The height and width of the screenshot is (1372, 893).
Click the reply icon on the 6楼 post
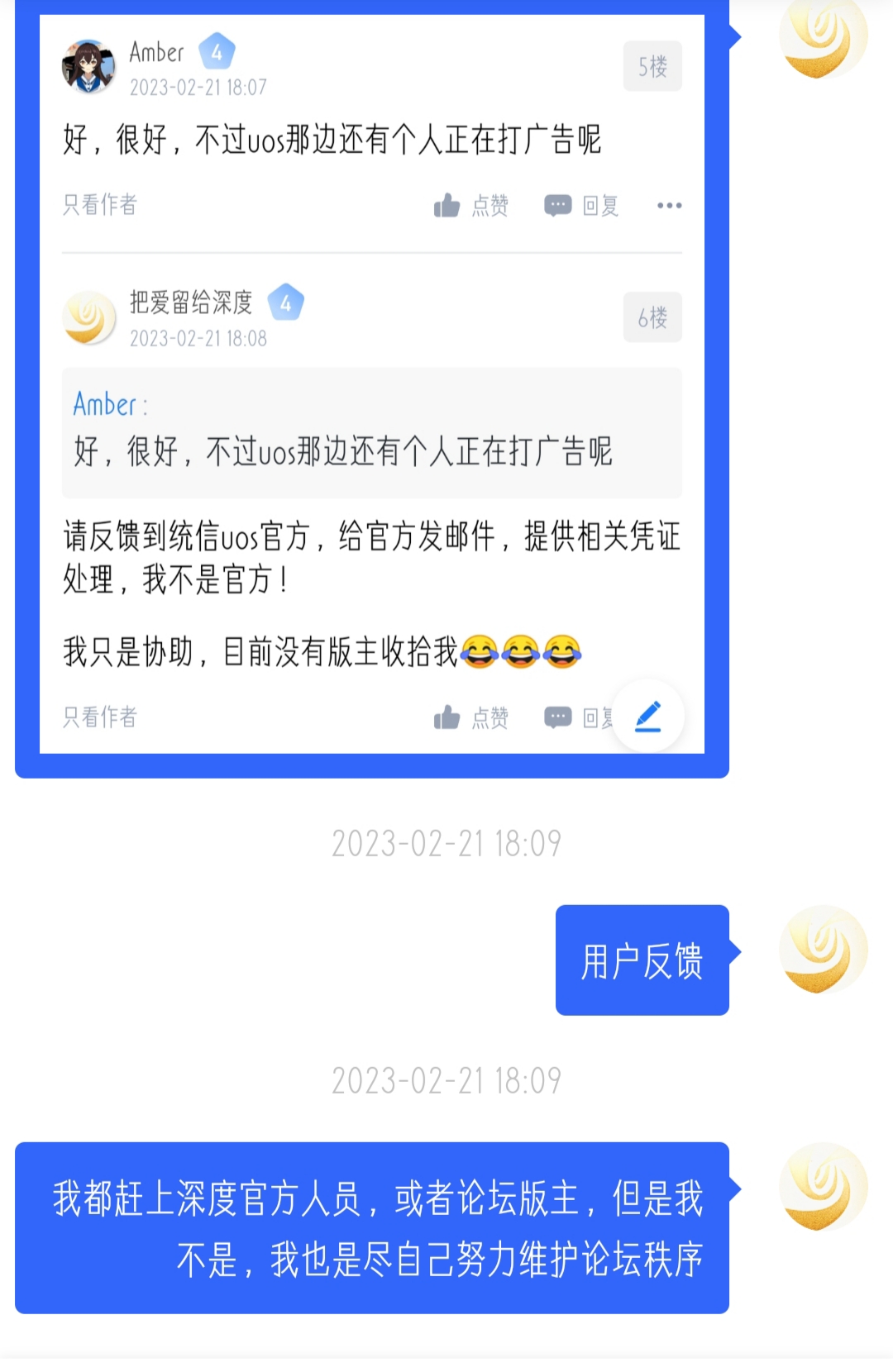pyautogui.click(x=559, y=717)
